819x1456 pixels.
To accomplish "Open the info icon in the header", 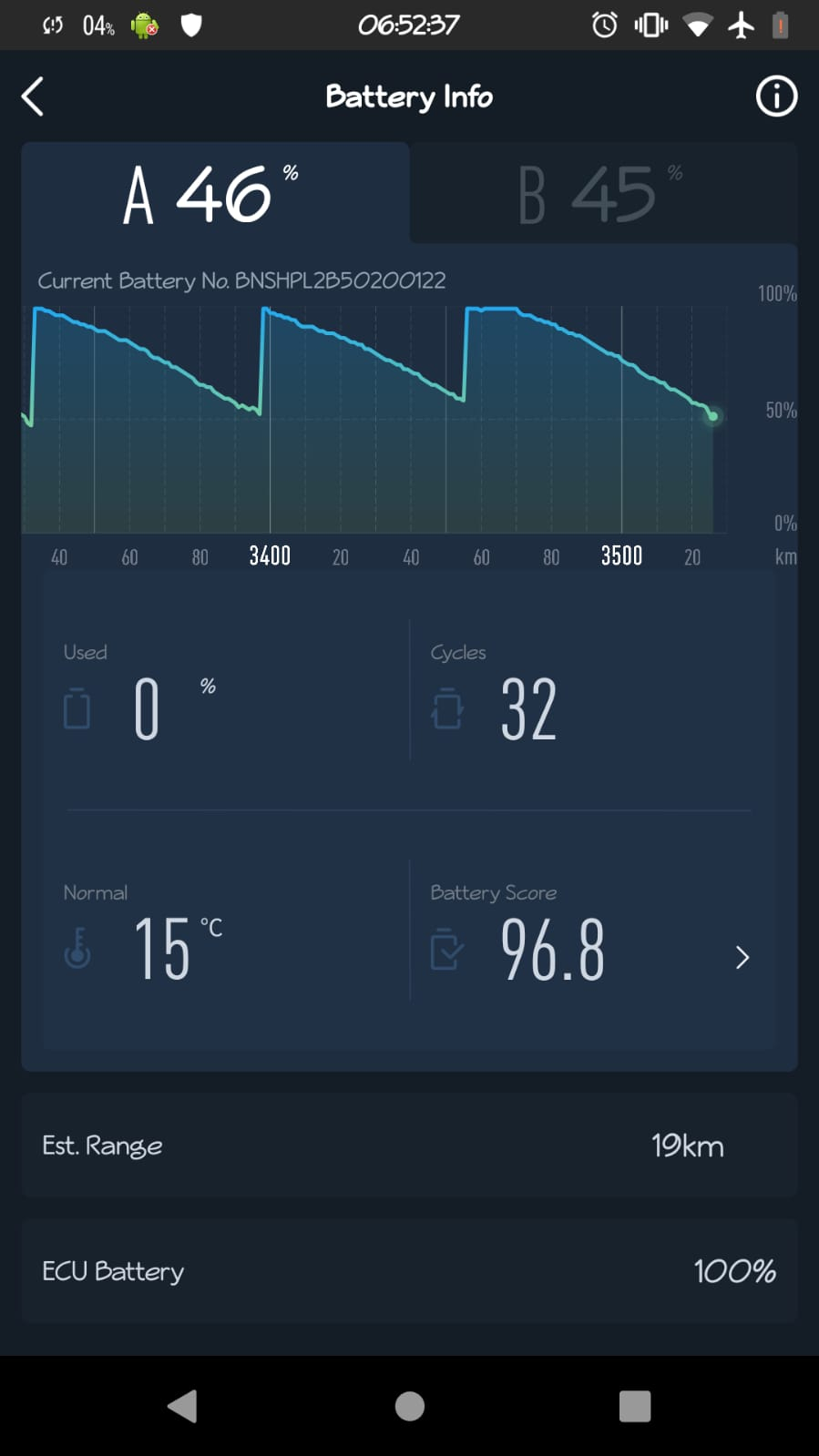I will tap(776, 97).
